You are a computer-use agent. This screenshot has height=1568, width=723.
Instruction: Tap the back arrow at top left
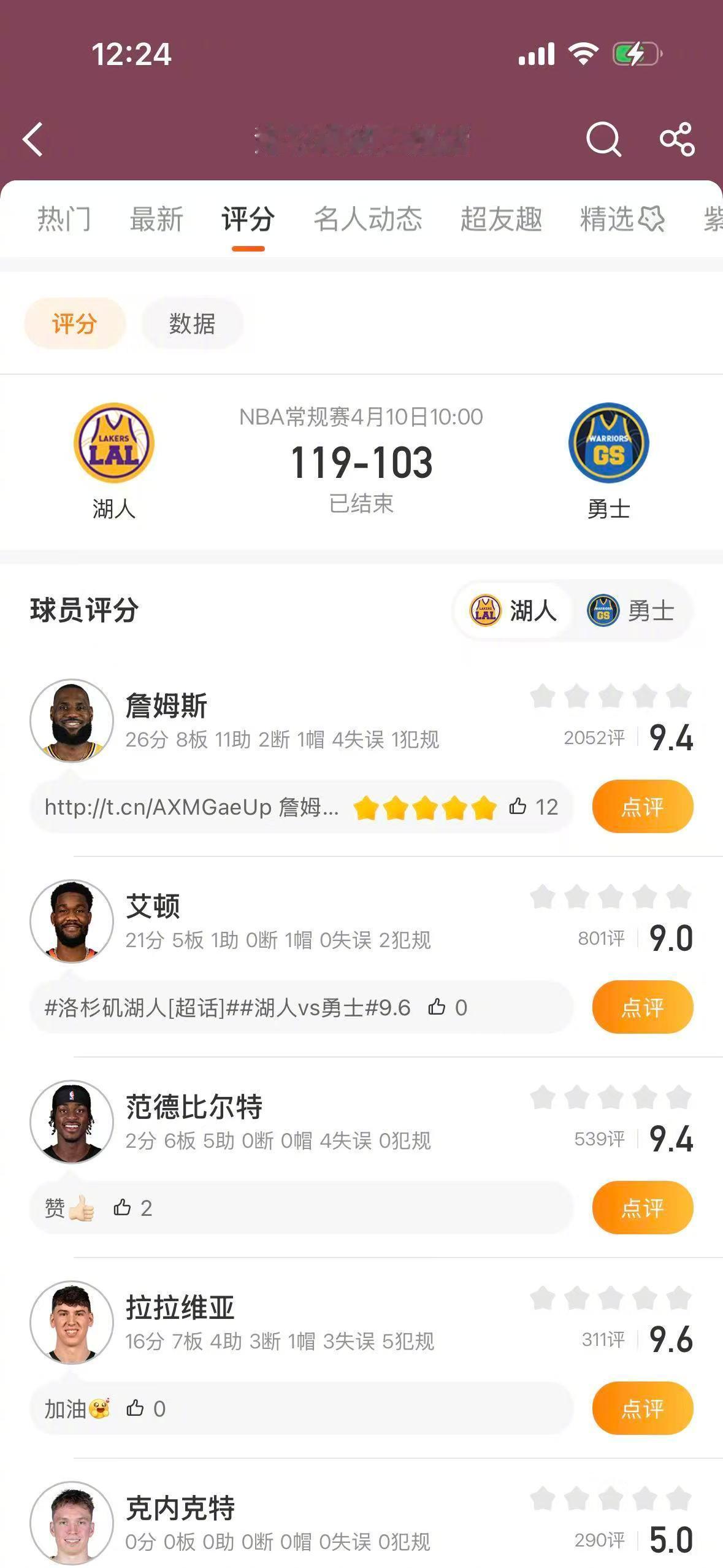click(33, 140)
